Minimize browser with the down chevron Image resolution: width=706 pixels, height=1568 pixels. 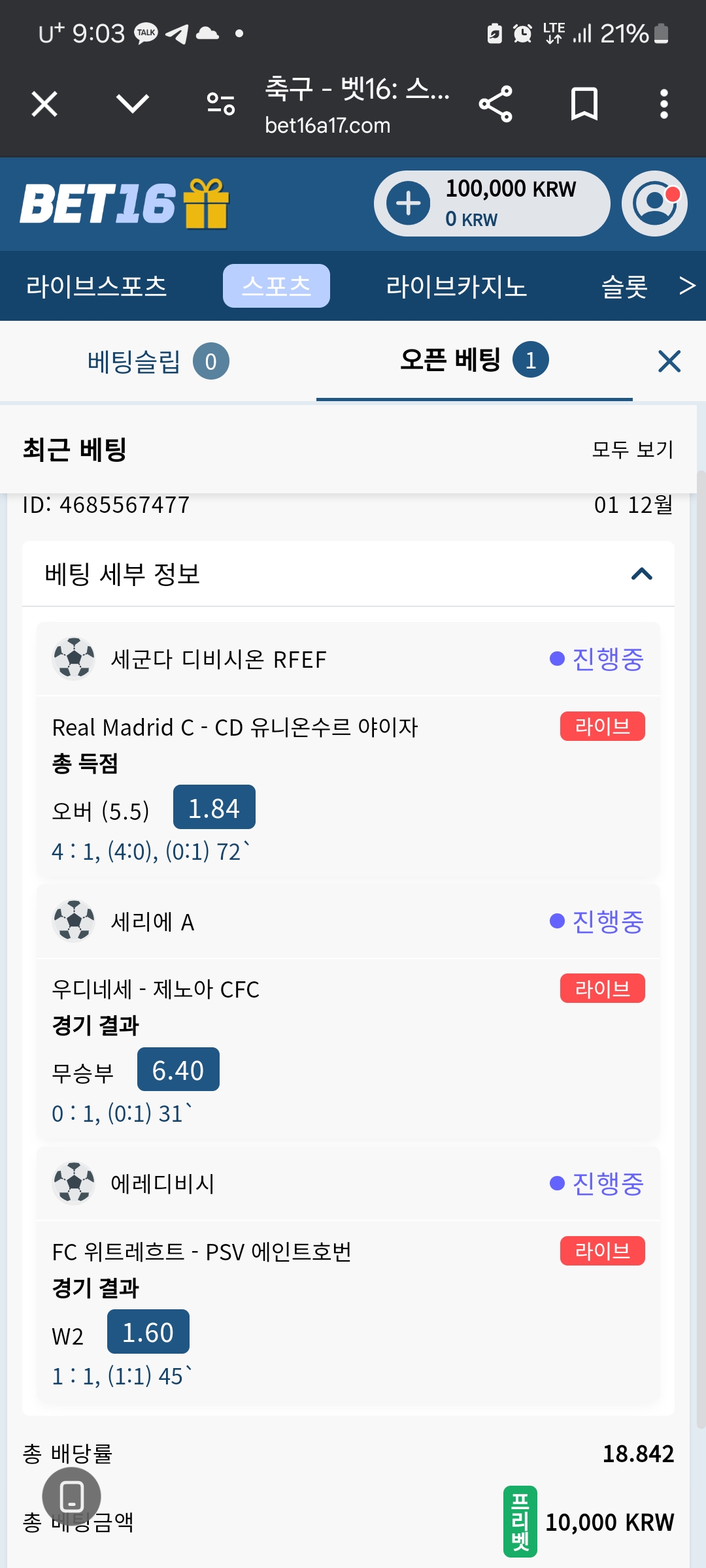133,103
